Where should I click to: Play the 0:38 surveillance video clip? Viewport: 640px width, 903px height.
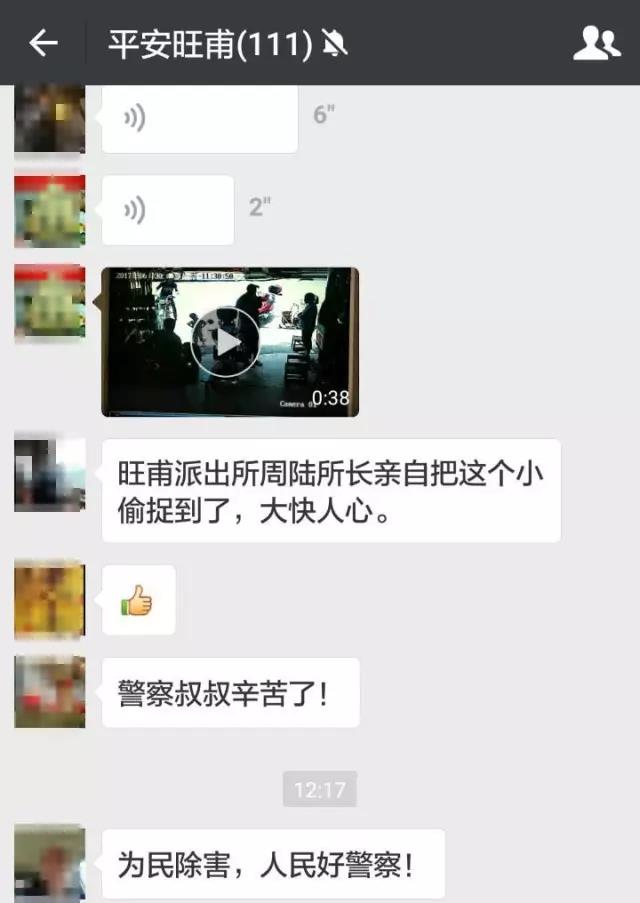(229, 342)
